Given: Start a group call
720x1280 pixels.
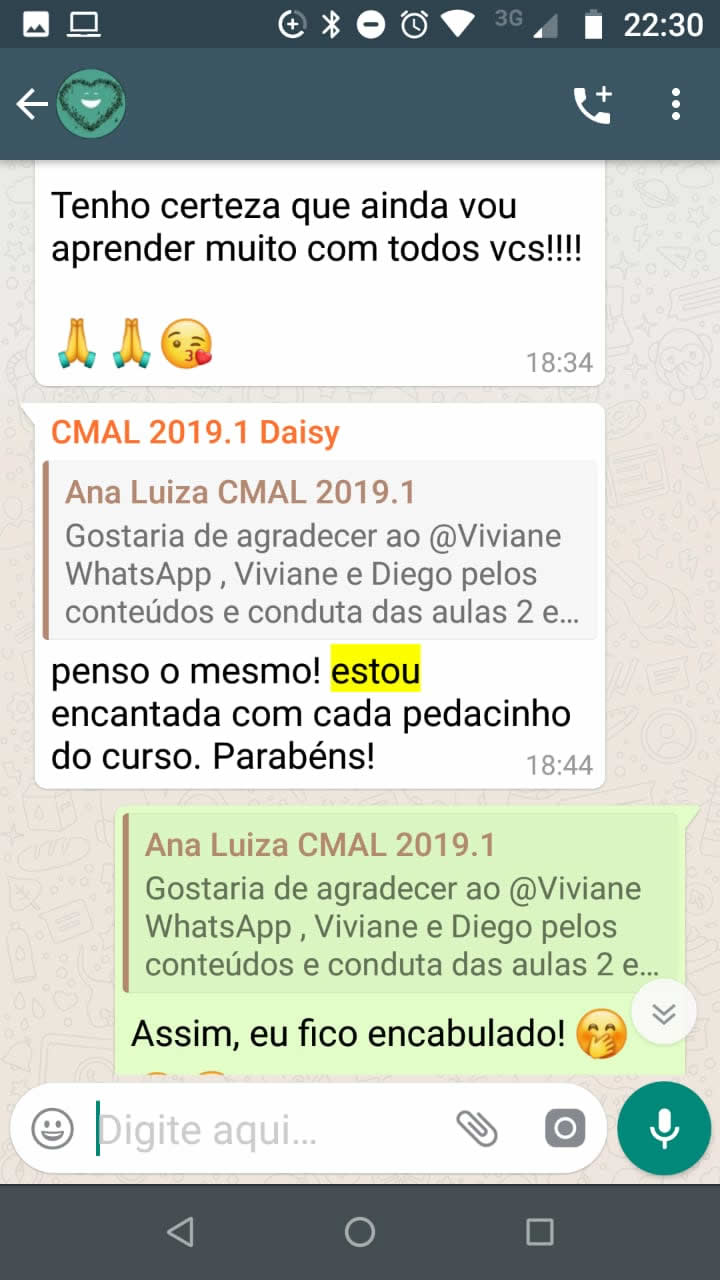Looking at the screenshot, I should [x=593, y=104].
